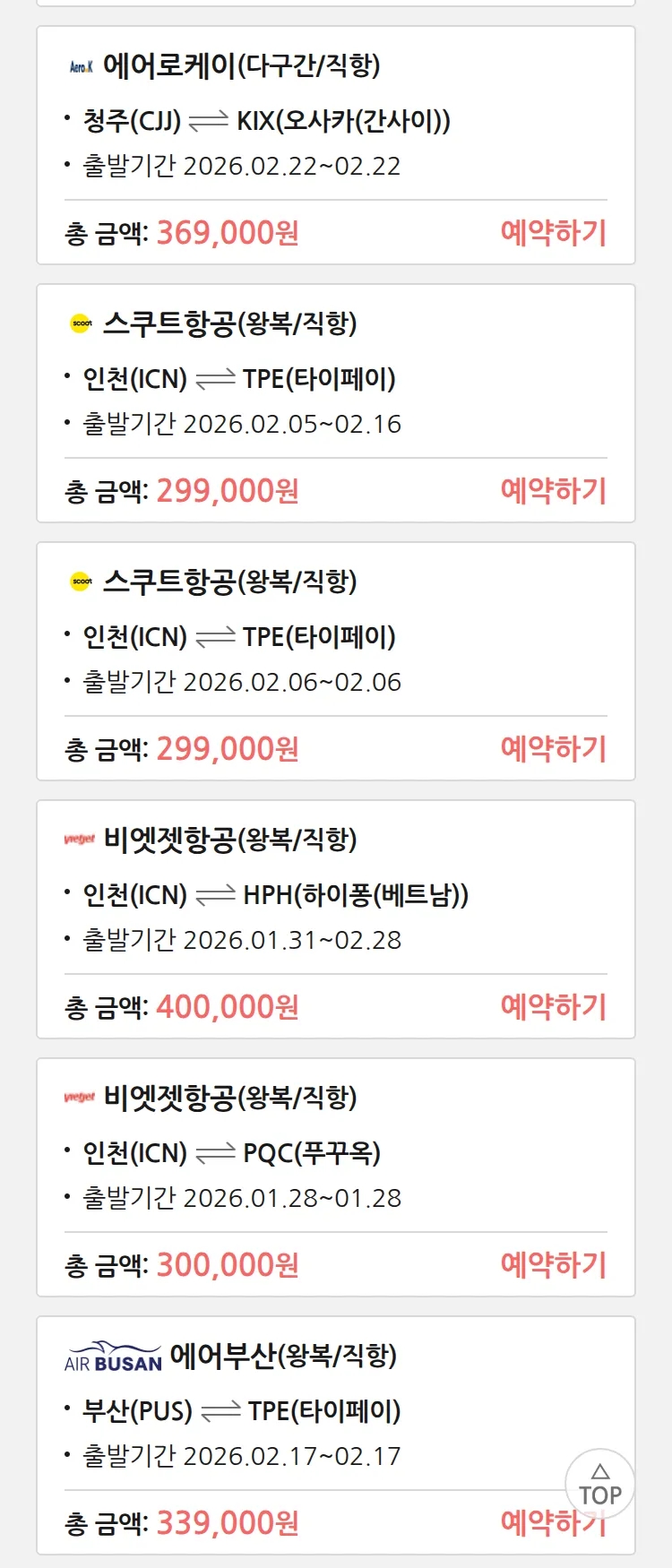Reserve the 비엣젯항공 인천–PQC 푸꾸옥 flight
The image size is (672, 1568).
(553, 1265)
